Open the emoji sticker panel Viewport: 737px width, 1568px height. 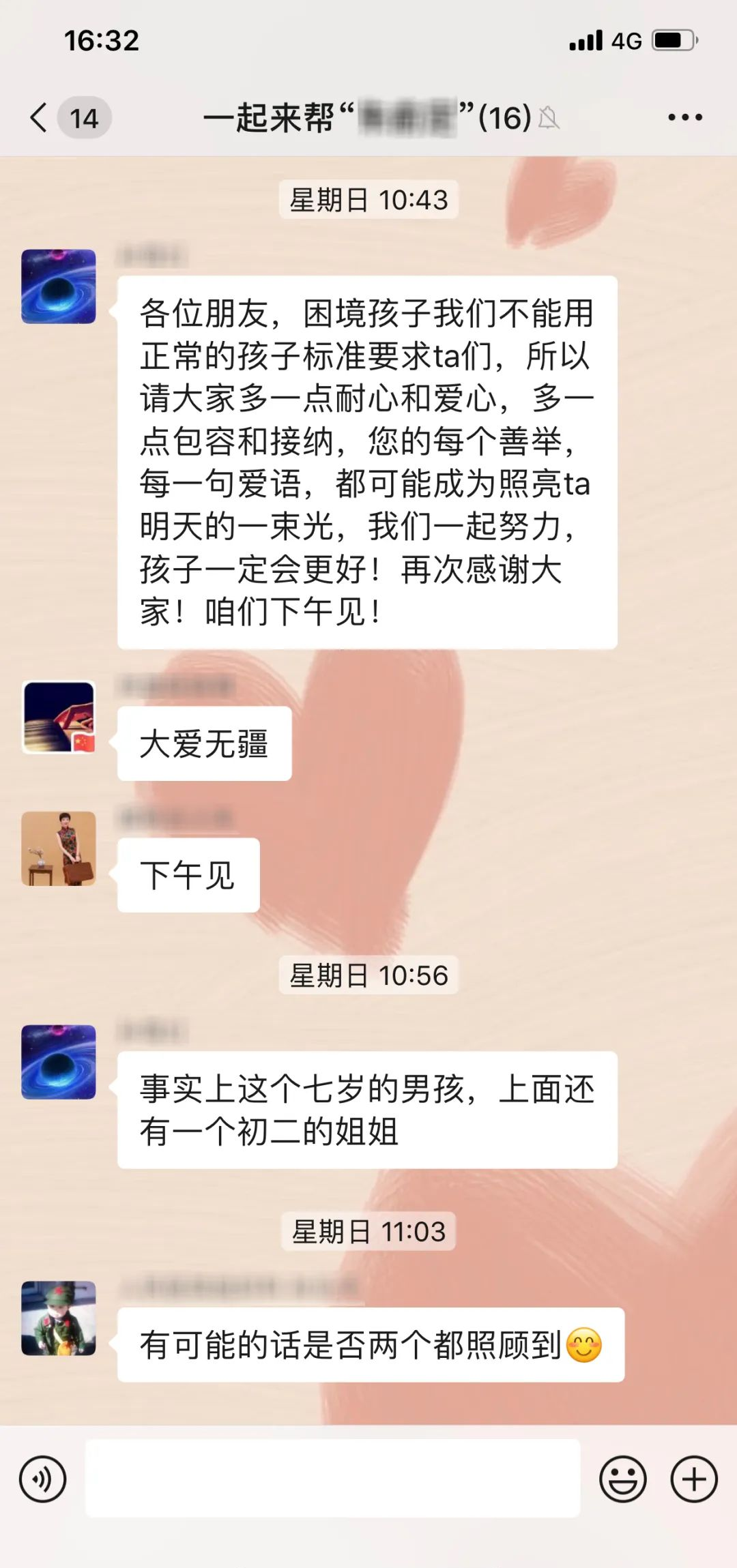pos(622,1479)
